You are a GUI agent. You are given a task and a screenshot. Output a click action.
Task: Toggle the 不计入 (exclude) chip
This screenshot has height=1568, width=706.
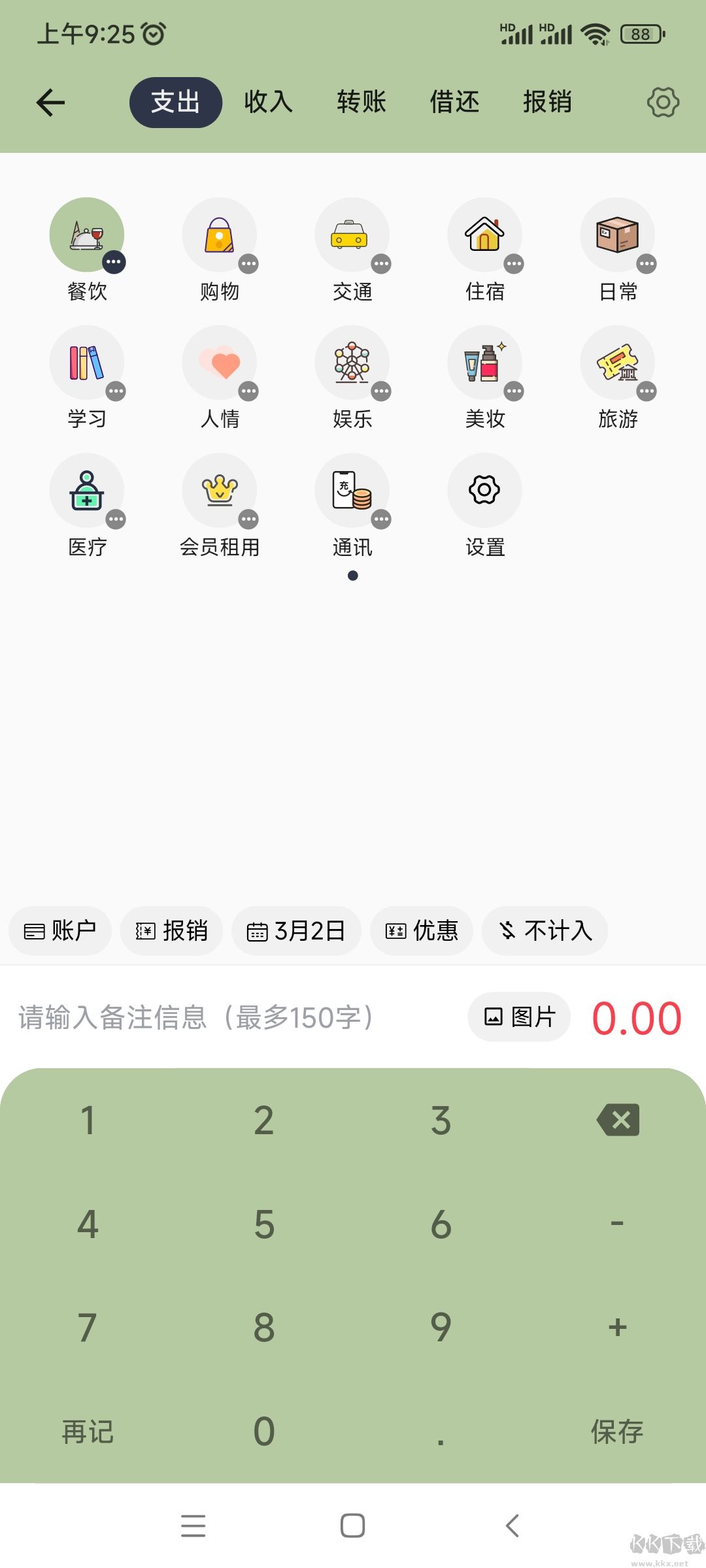click(544, 931)
